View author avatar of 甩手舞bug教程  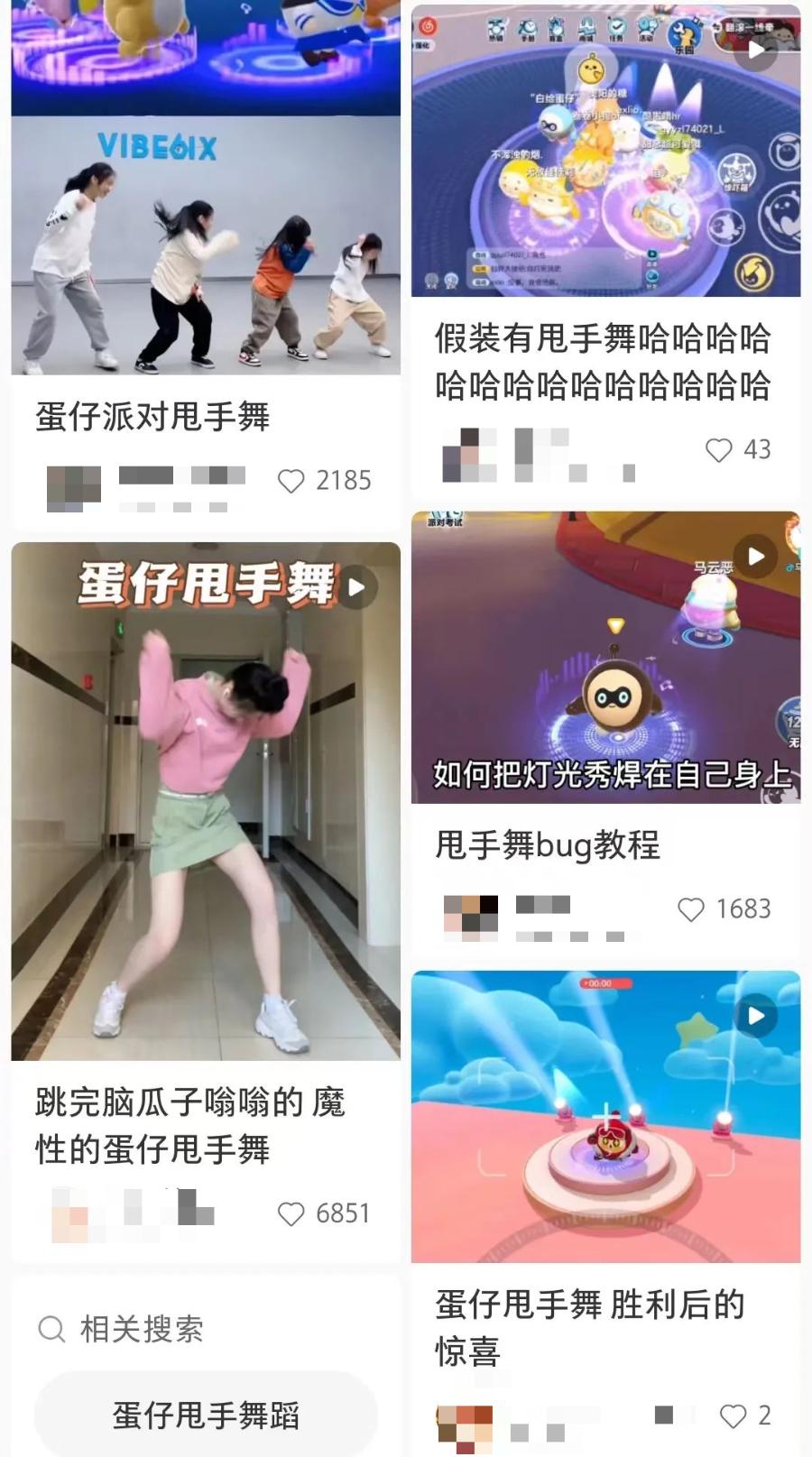[x=471, y=914]
